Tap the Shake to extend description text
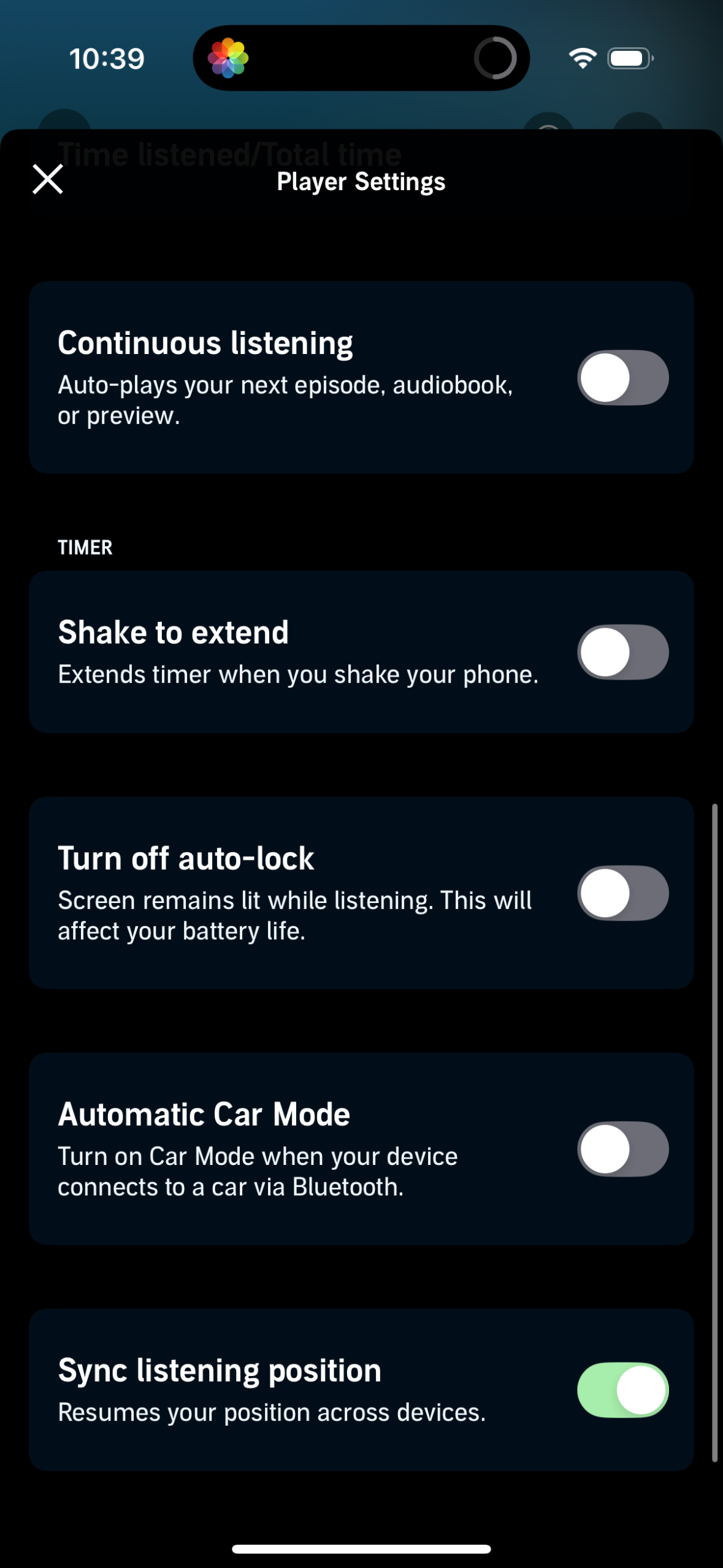 (299, 674)
